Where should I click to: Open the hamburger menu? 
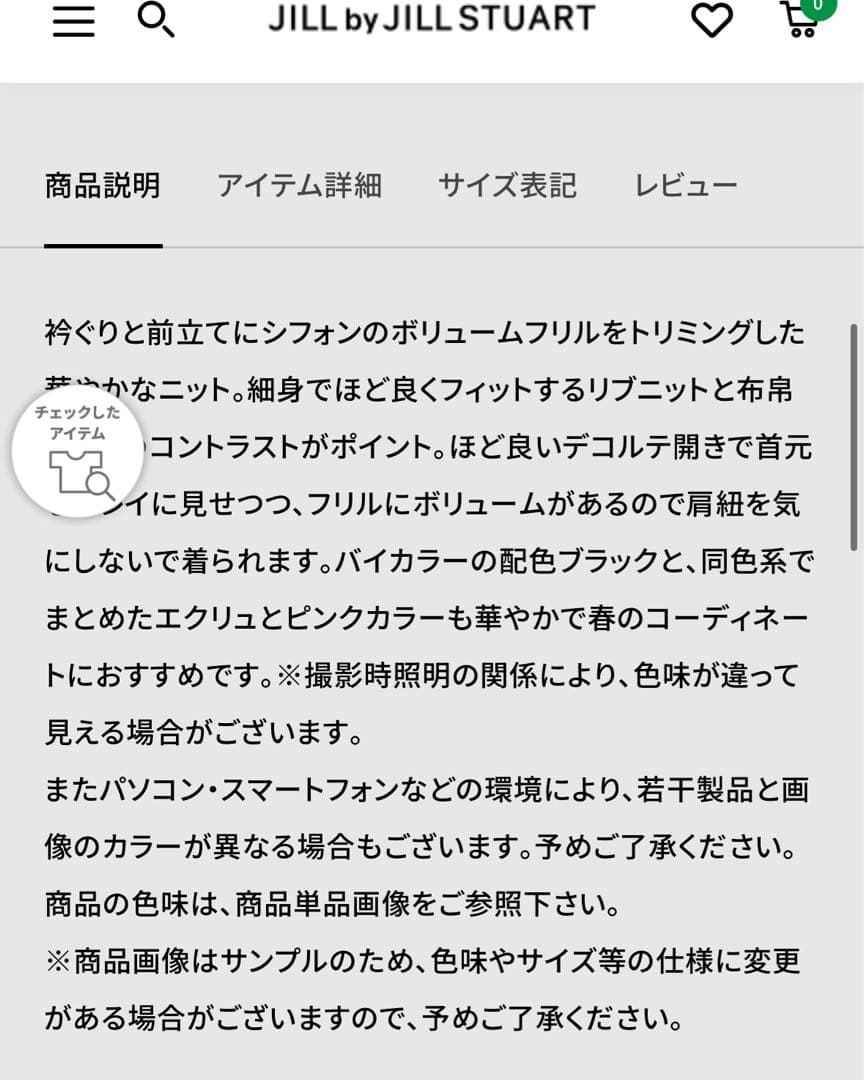[x=74, y=21]
